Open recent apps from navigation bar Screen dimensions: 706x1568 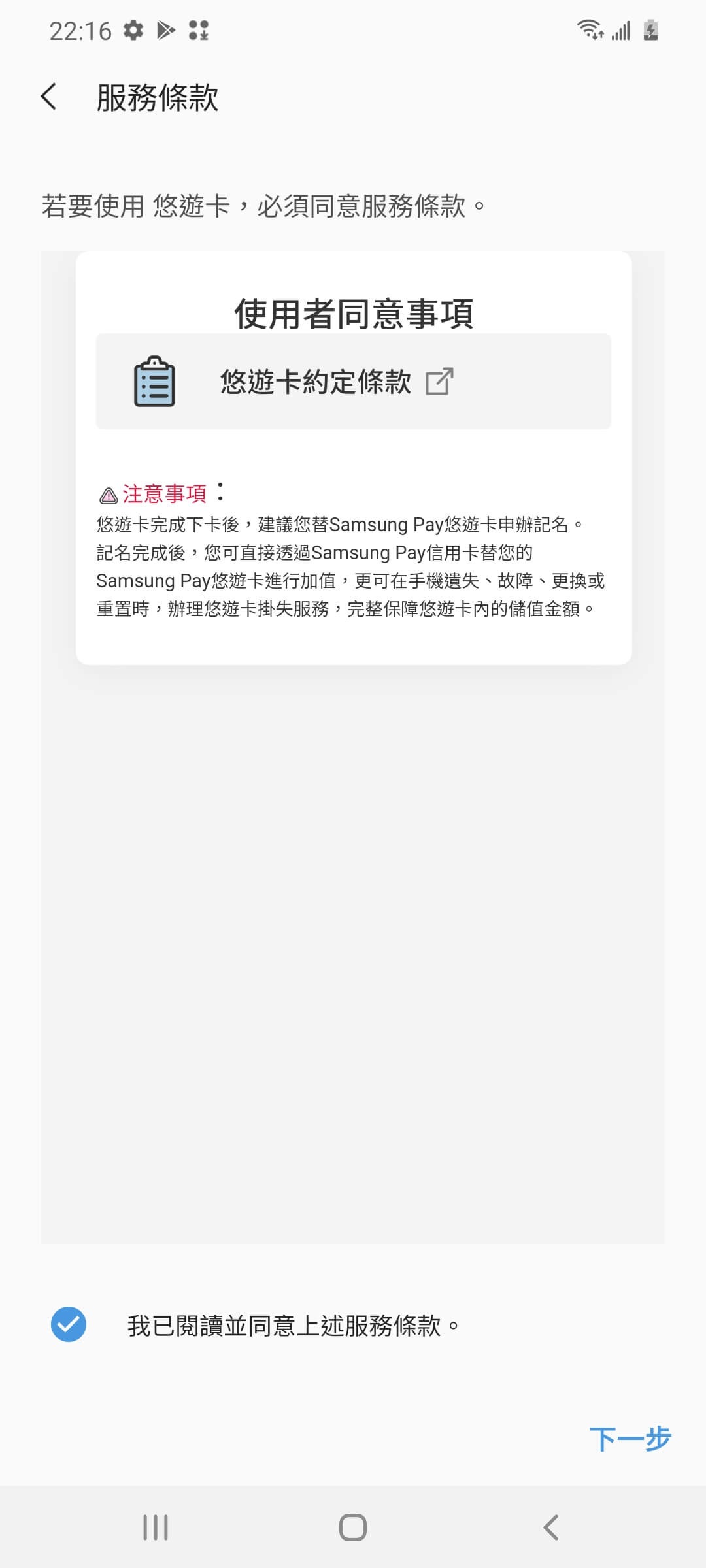tap(156, 1527)
